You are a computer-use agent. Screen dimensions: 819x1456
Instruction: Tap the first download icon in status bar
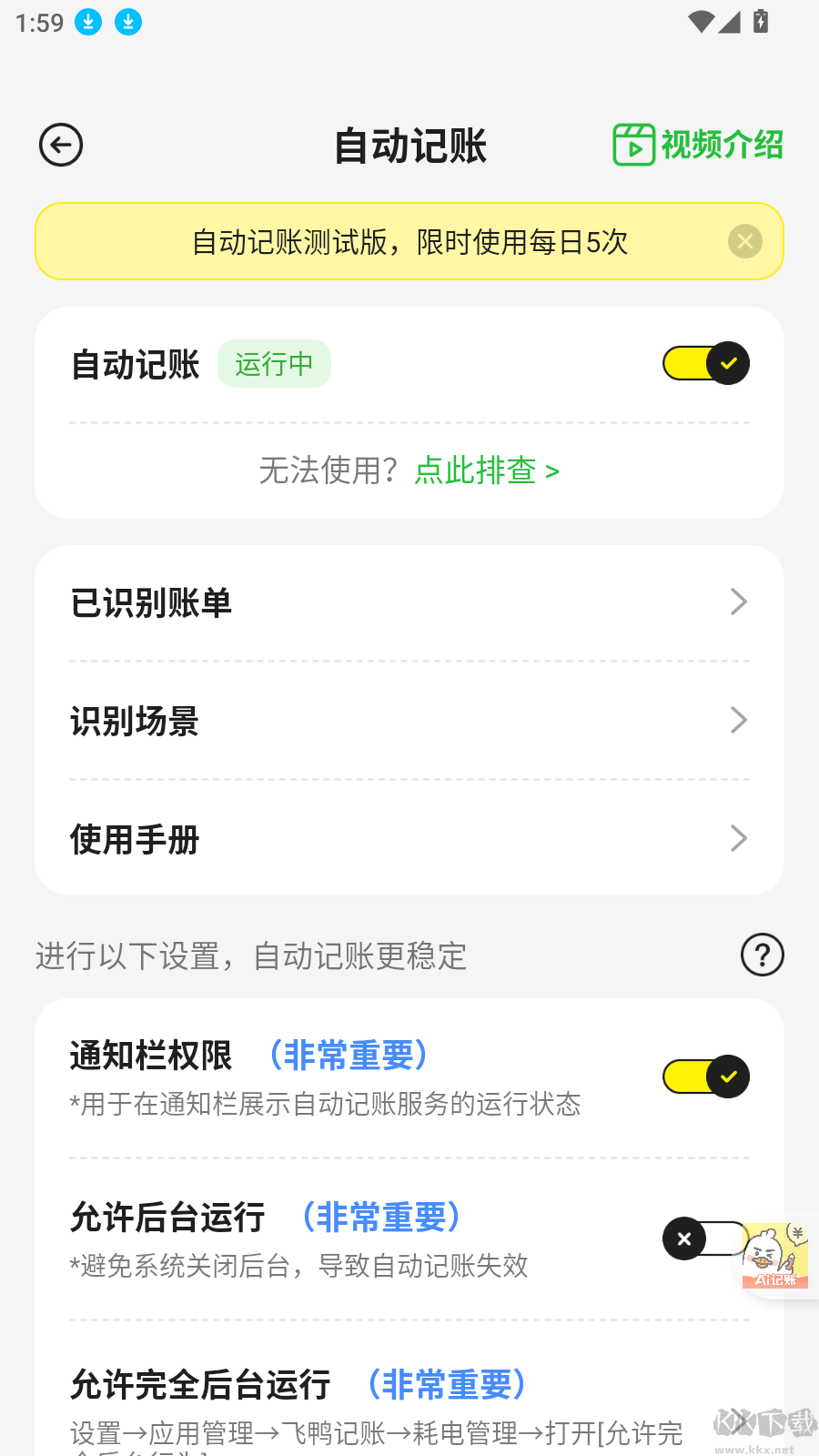[88, 22]
